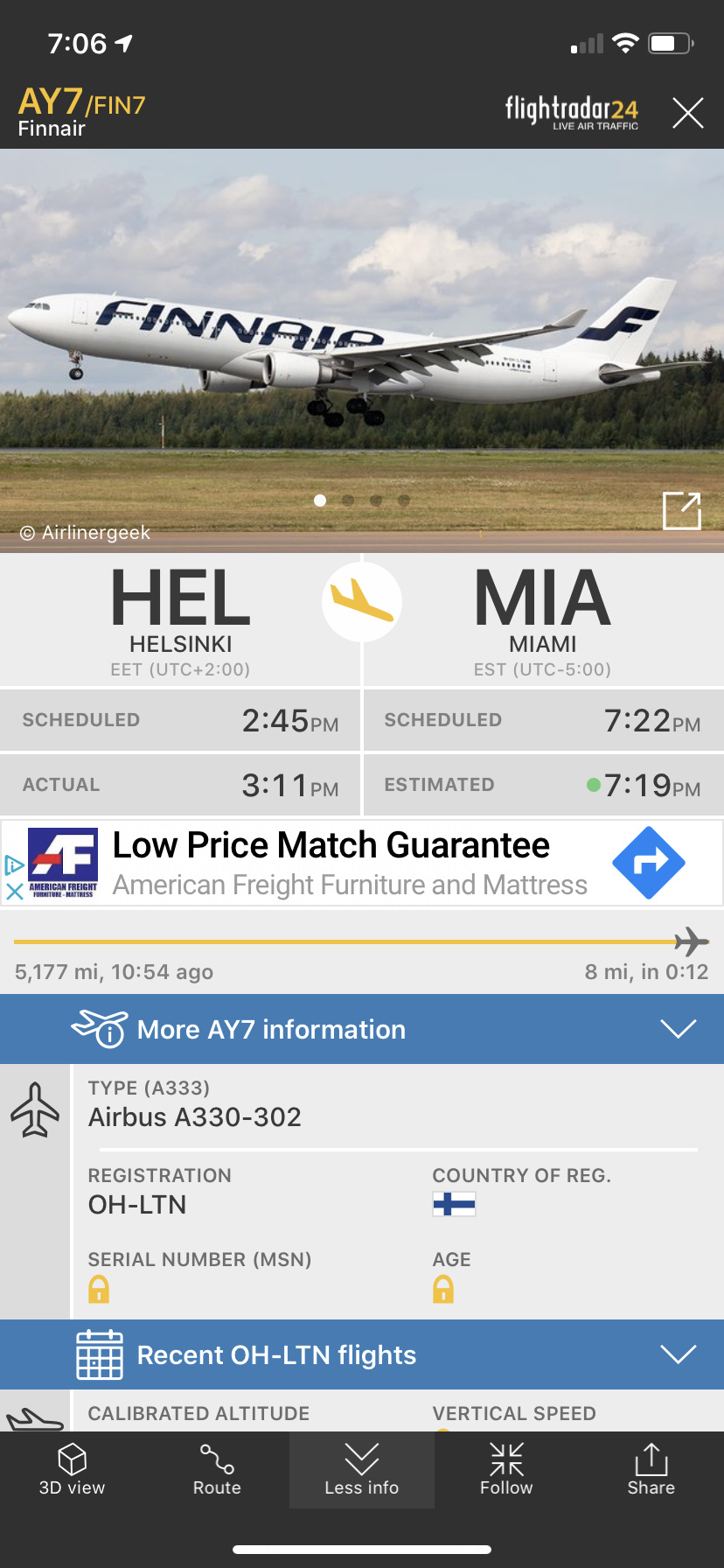724x1568 pixels.
Task: Collapse details with Less info
Action: [x=361, y=1470]
